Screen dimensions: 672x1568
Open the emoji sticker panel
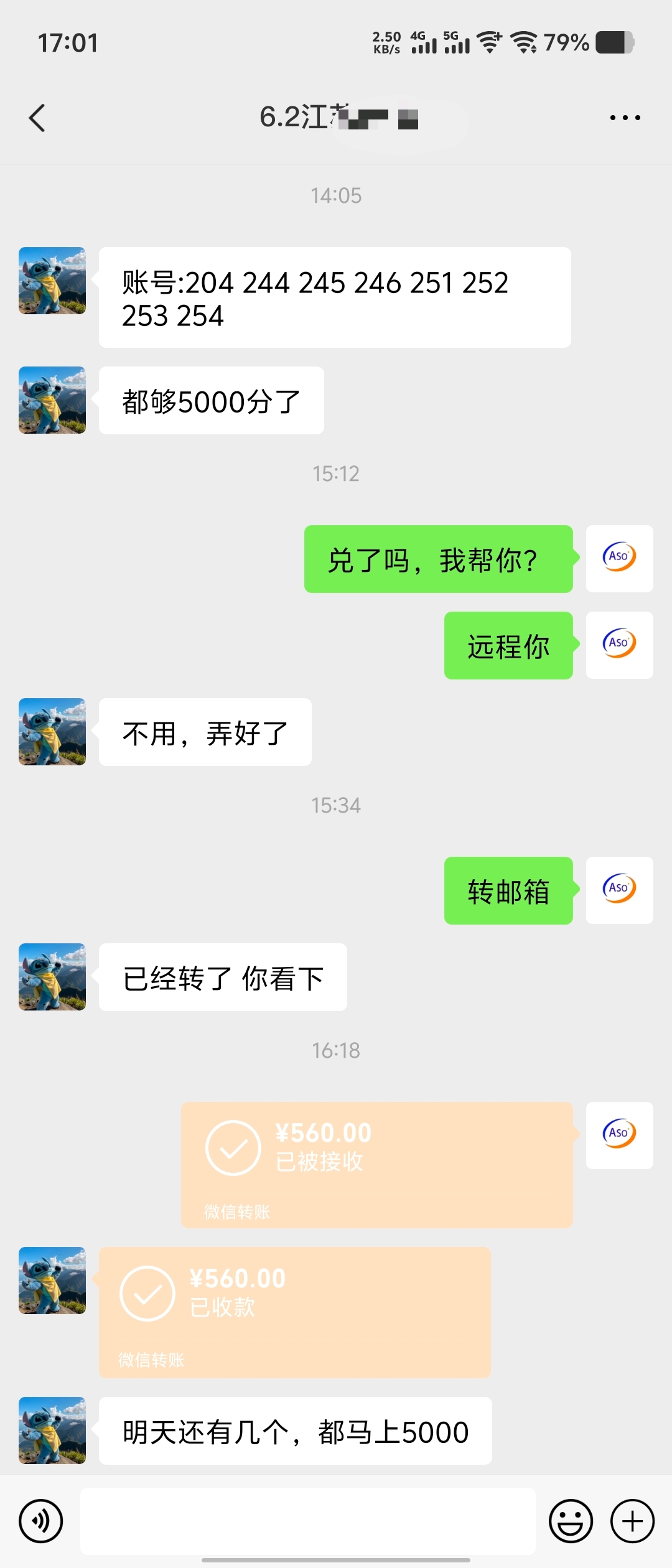[570, 1521]
